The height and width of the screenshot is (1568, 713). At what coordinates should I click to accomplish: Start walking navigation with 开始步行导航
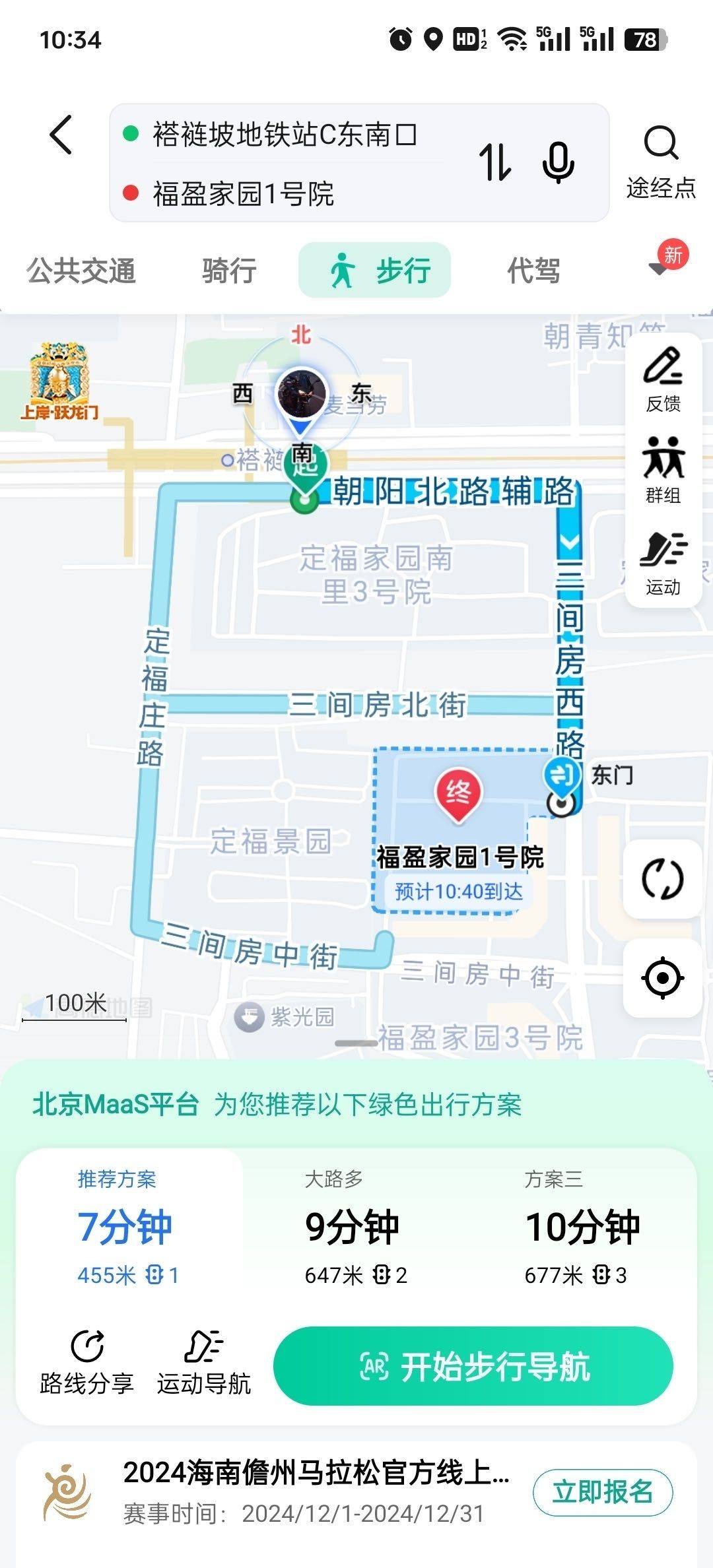coord(473,1366)
